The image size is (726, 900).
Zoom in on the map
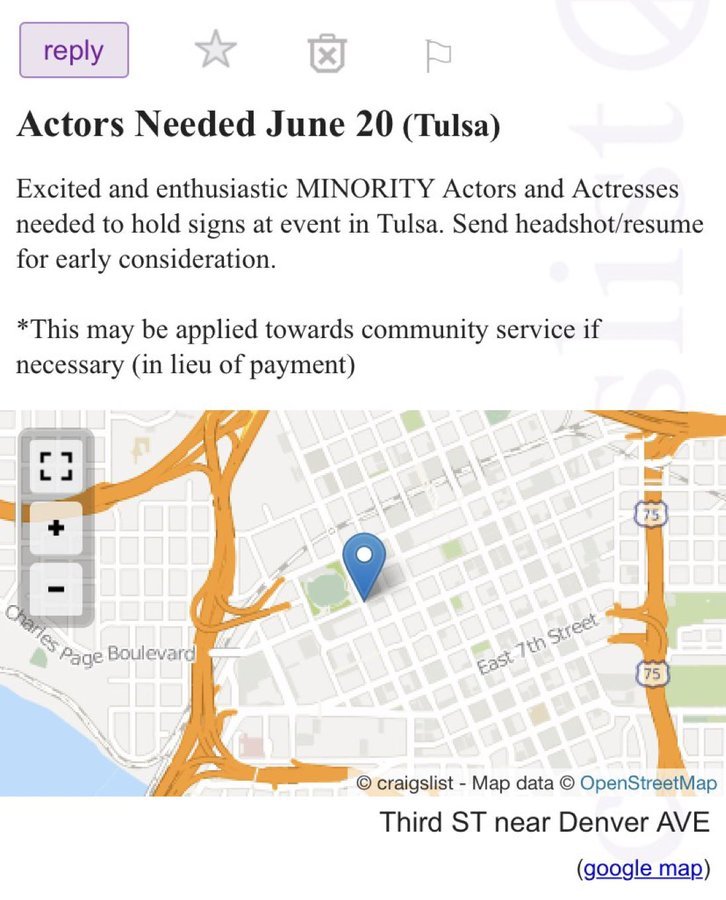56,528
